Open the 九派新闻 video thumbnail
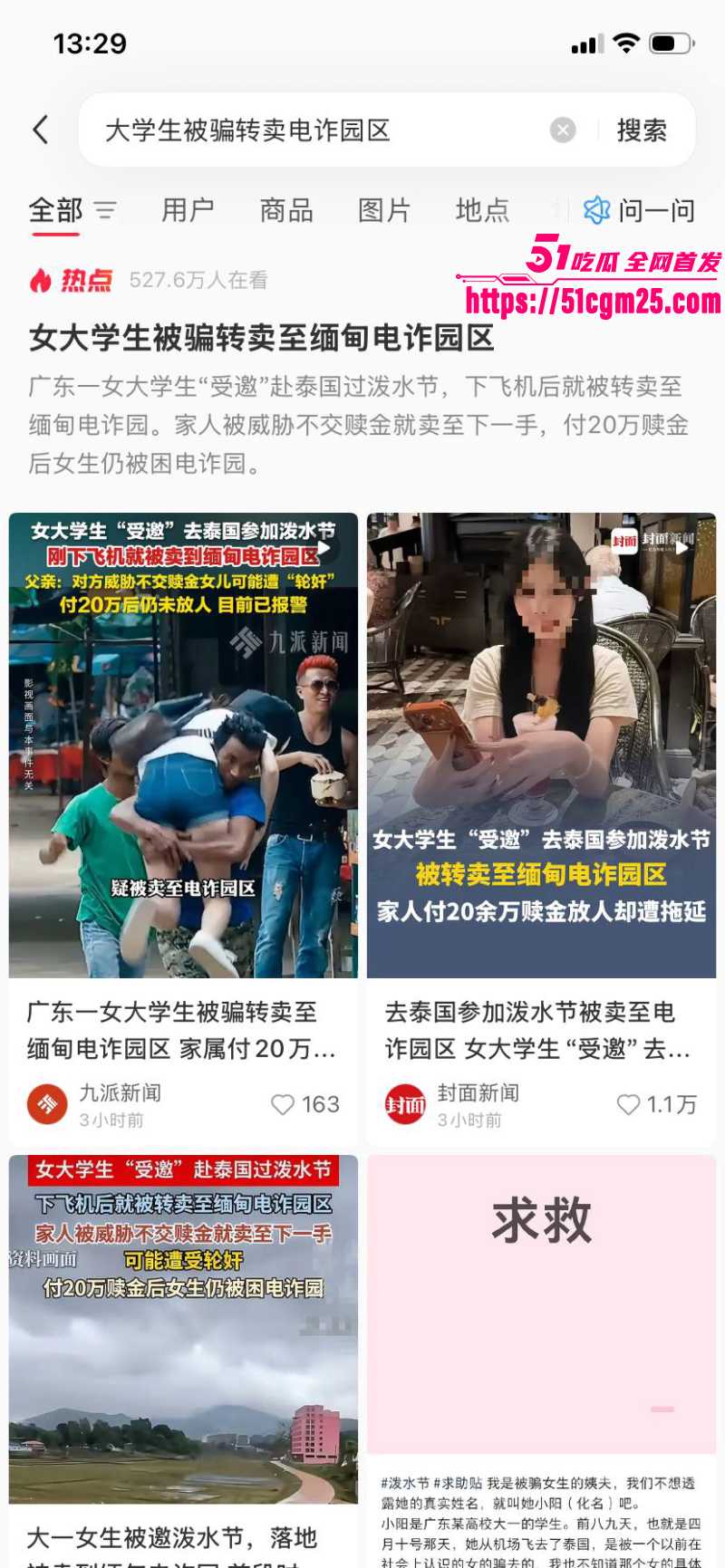The width and height of the screenshot is (725, 1568). tap(184, 745)
